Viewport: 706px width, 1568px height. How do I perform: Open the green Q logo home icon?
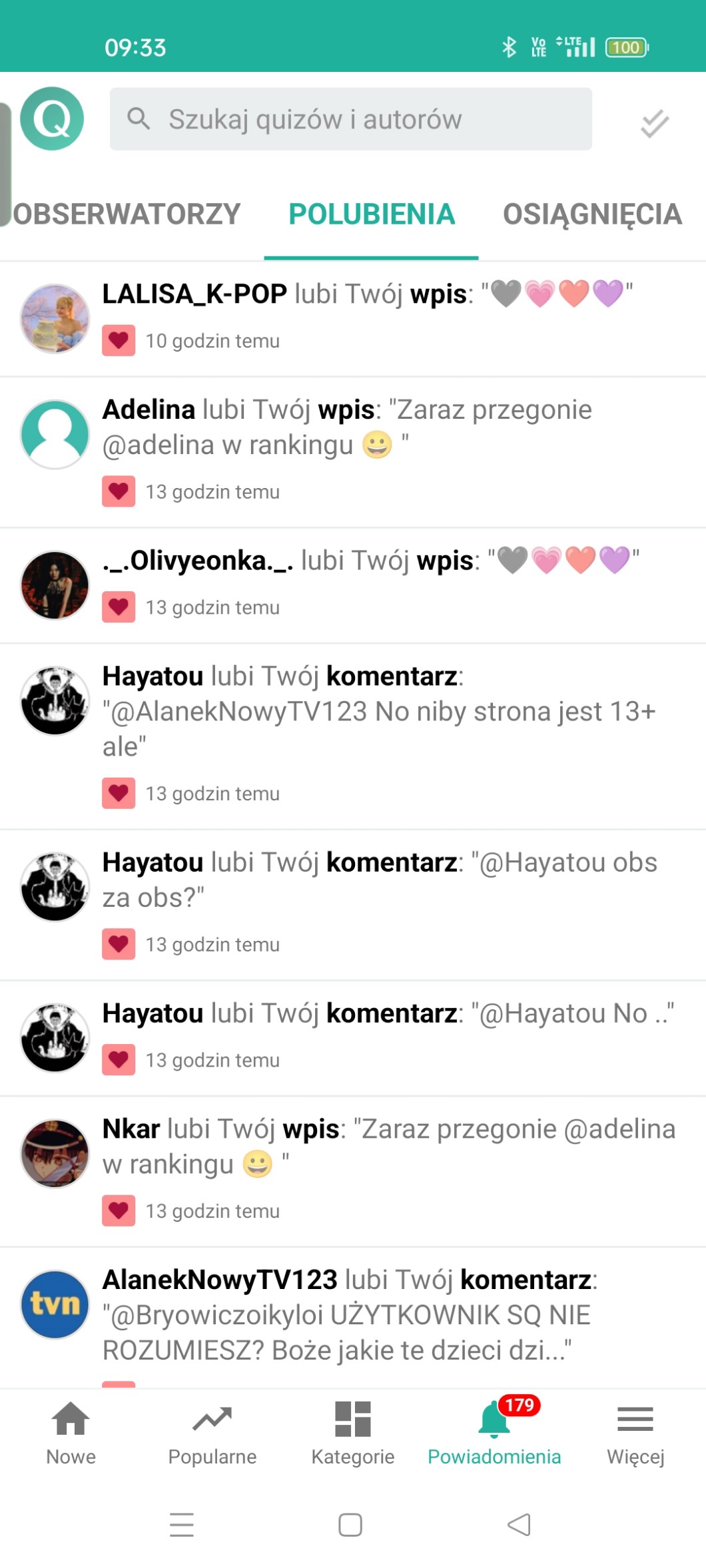coord(52,119)
